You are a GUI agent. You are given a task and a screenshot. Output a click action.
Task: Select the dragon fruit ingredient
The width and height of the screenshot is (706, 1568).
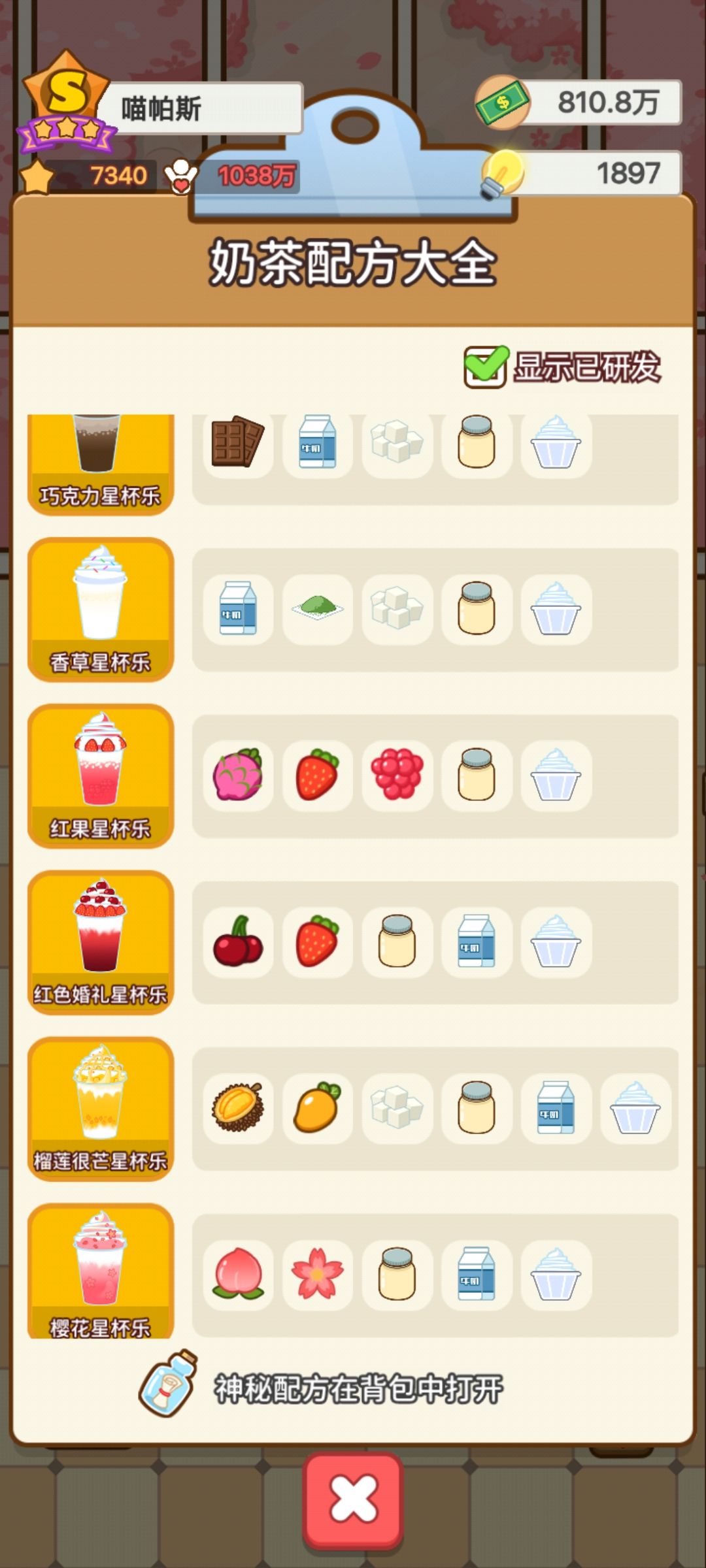(x=238, y=776)
